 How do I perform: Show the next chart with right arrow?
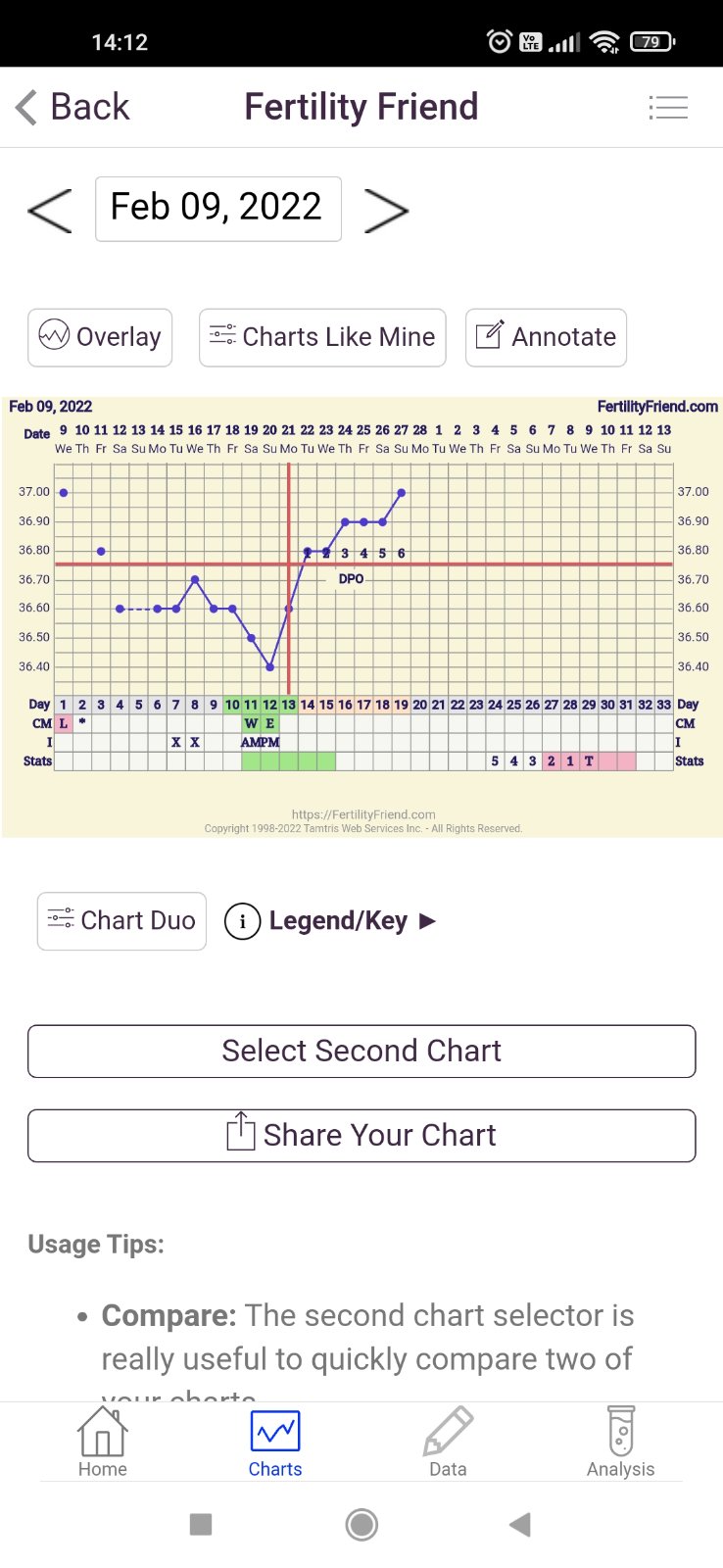point(386,209)
